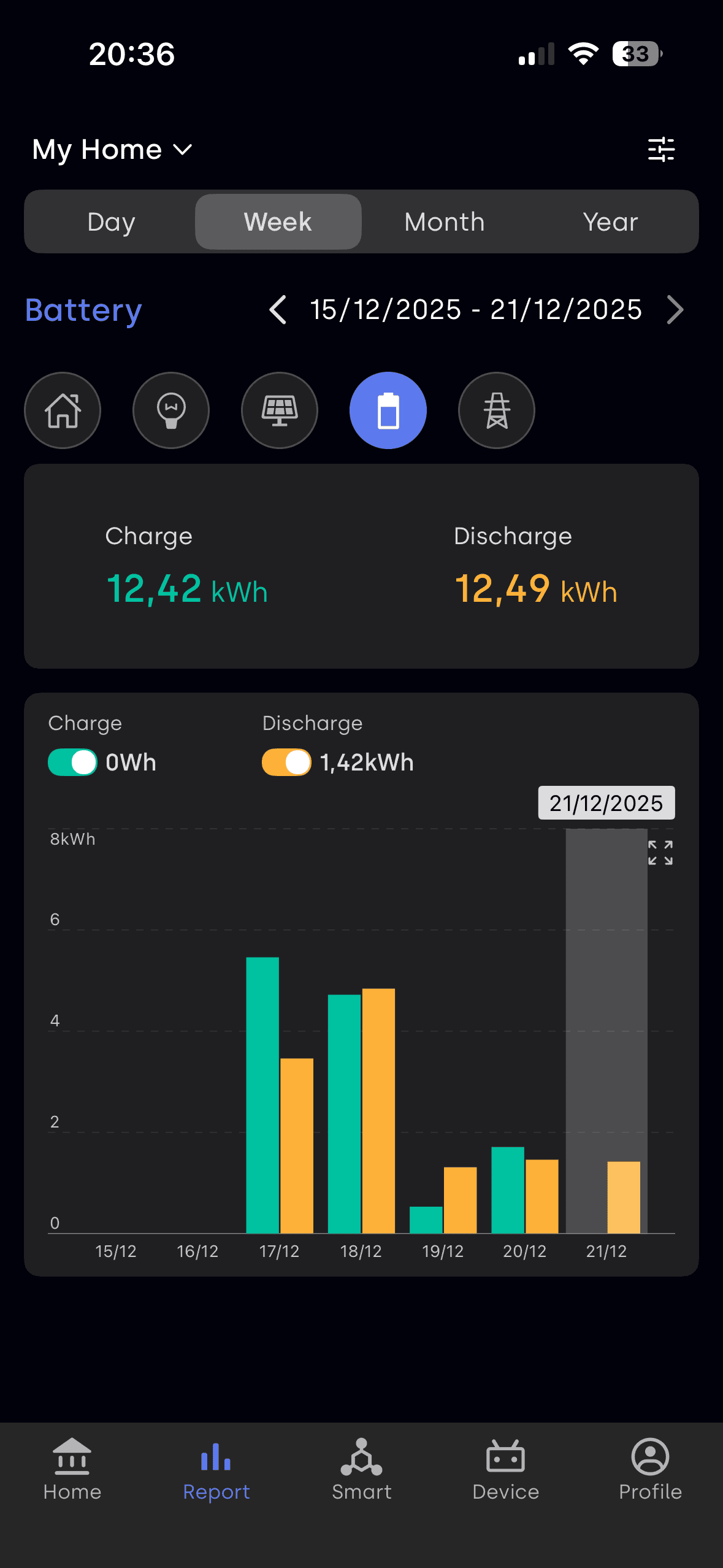The image size is (723, 1568).
Task: Switch to the Year view
Action: (x=610, y=222)
